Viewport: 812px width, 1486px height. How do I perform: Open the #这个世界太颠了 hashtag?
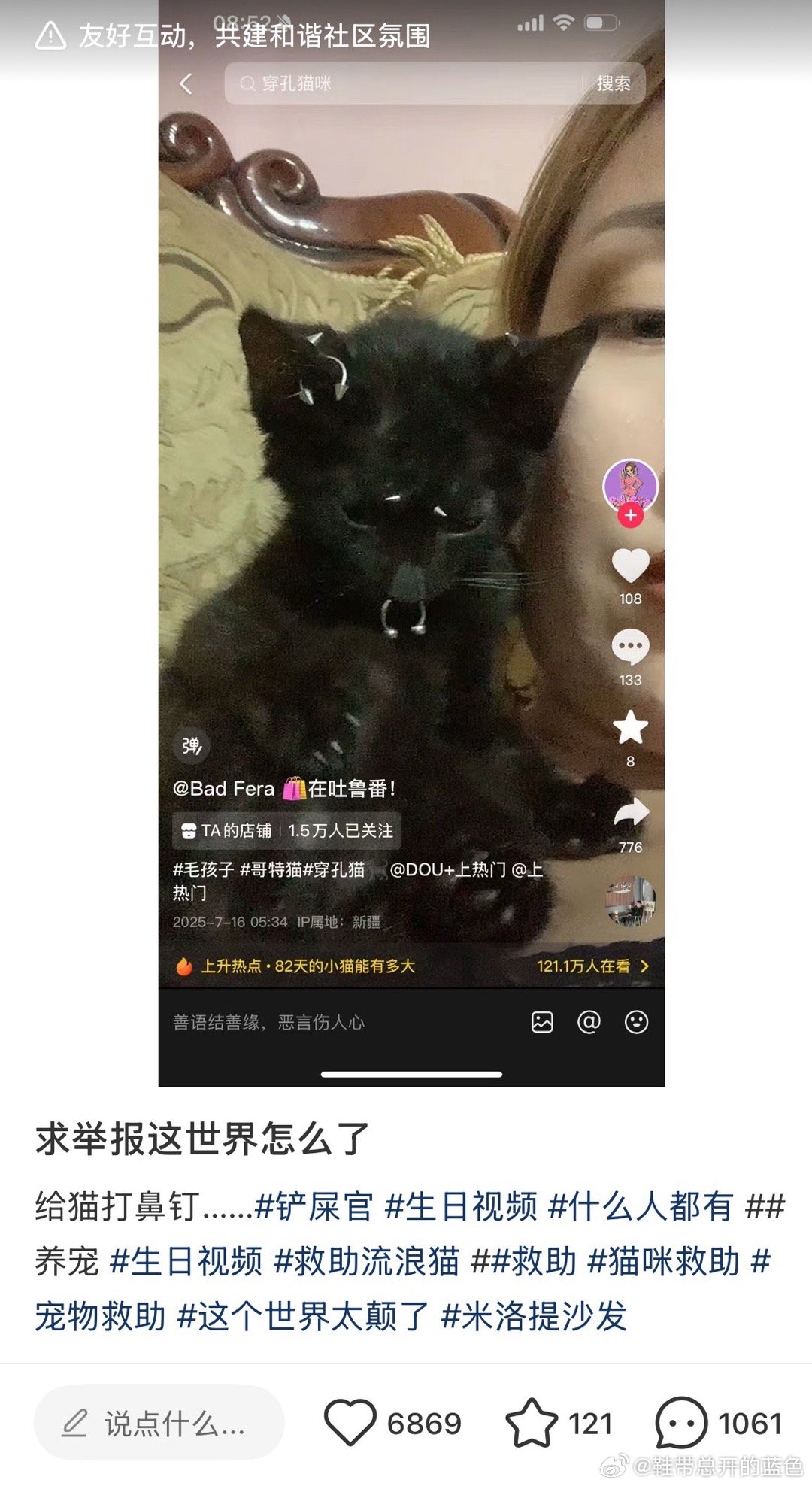303,1317
